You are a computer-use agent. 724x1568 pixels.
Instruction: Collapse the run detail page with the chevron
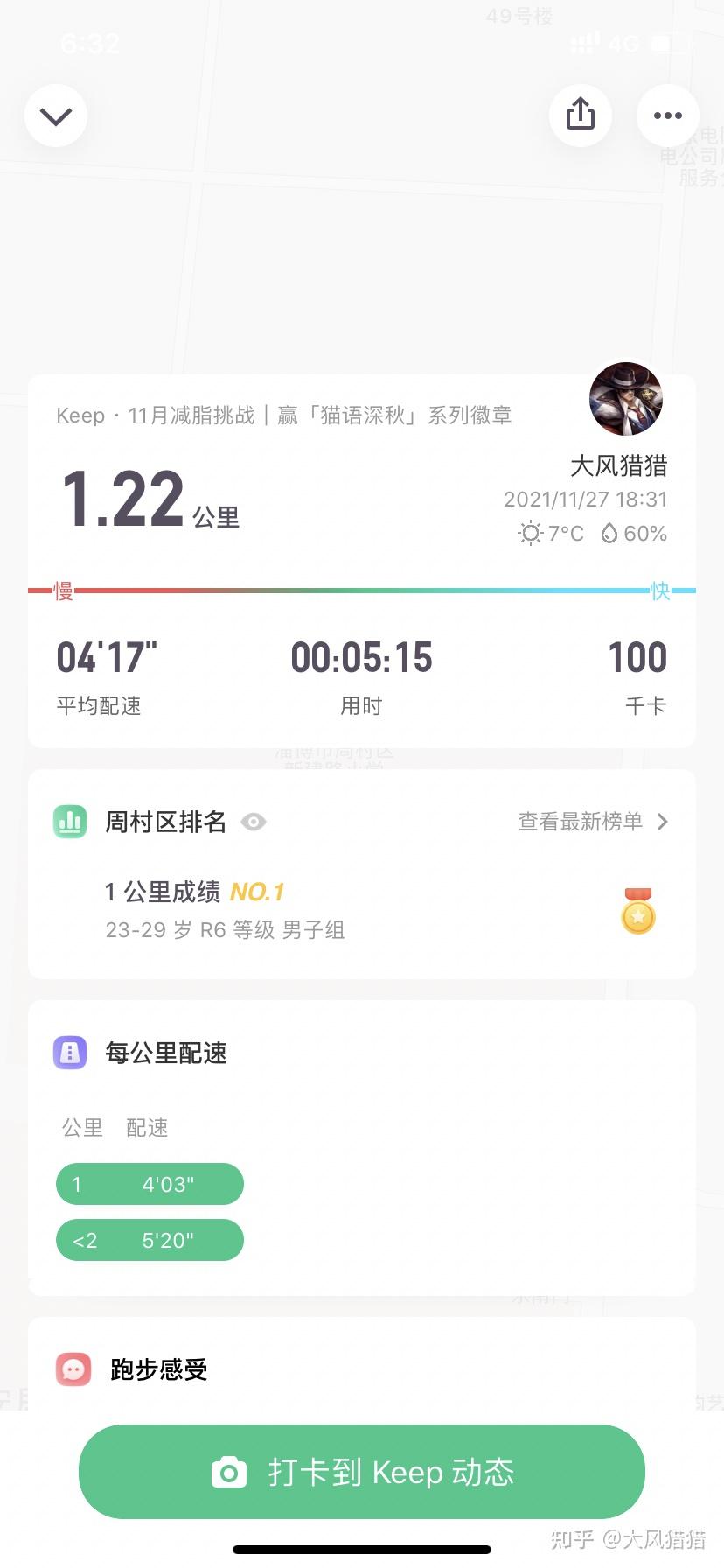[56, 115]
